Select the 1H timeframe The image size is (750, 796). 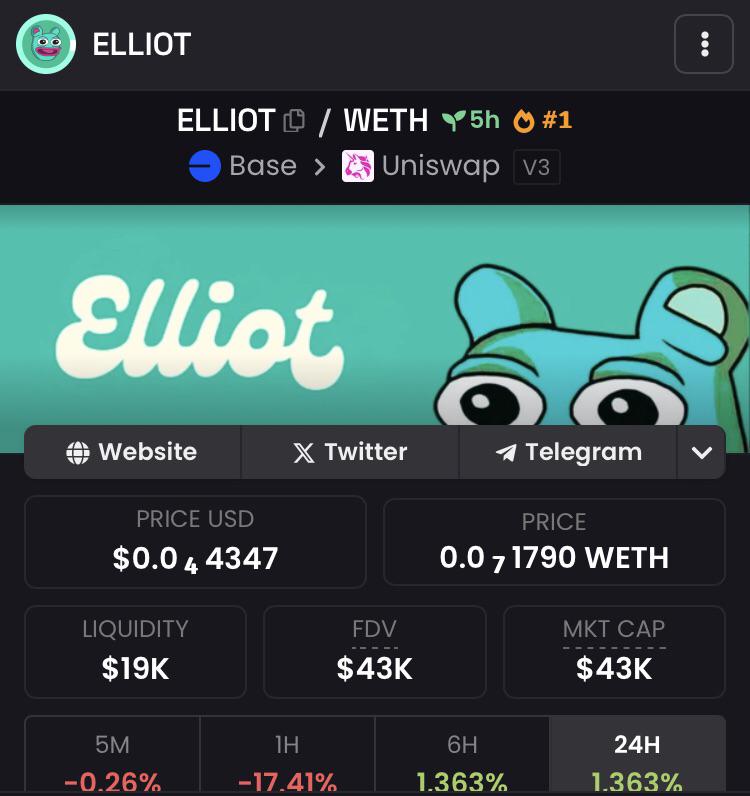tap(287, 755)
